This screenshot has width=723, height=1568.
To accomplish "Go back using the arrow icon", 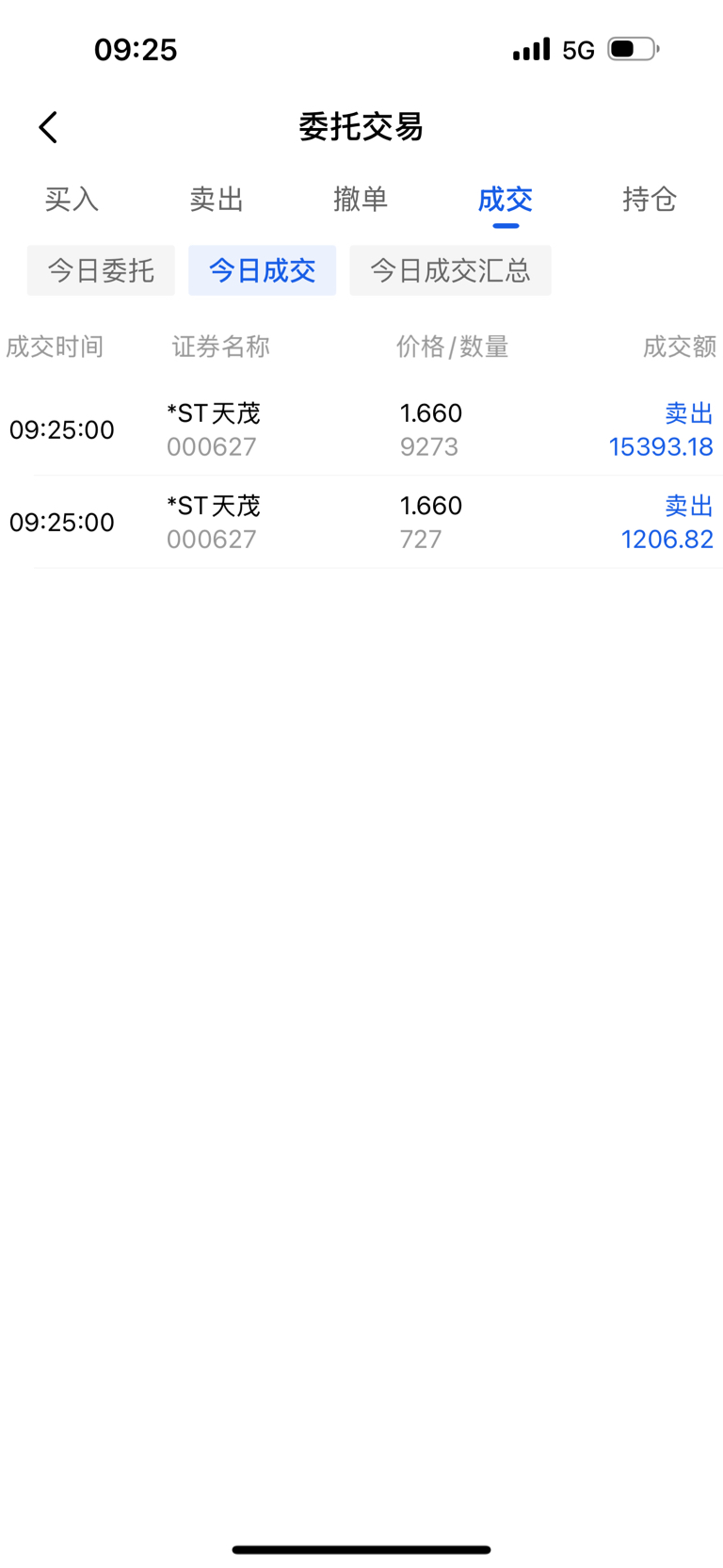I will click(49, 127).
